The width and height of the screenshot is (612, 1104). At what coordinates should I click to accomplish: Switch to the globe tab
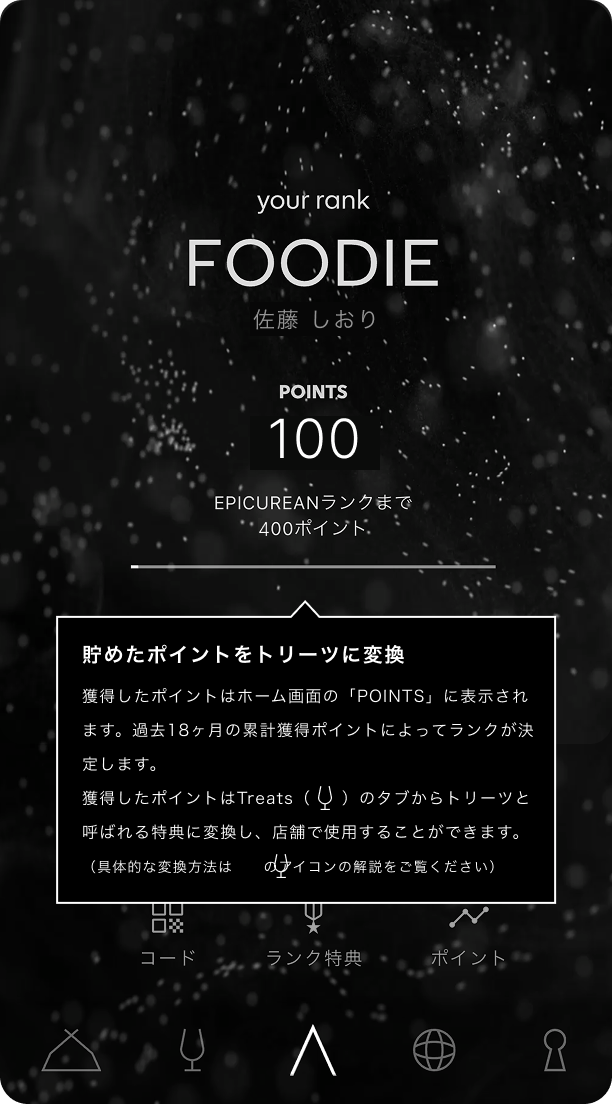pos(434,1050)
